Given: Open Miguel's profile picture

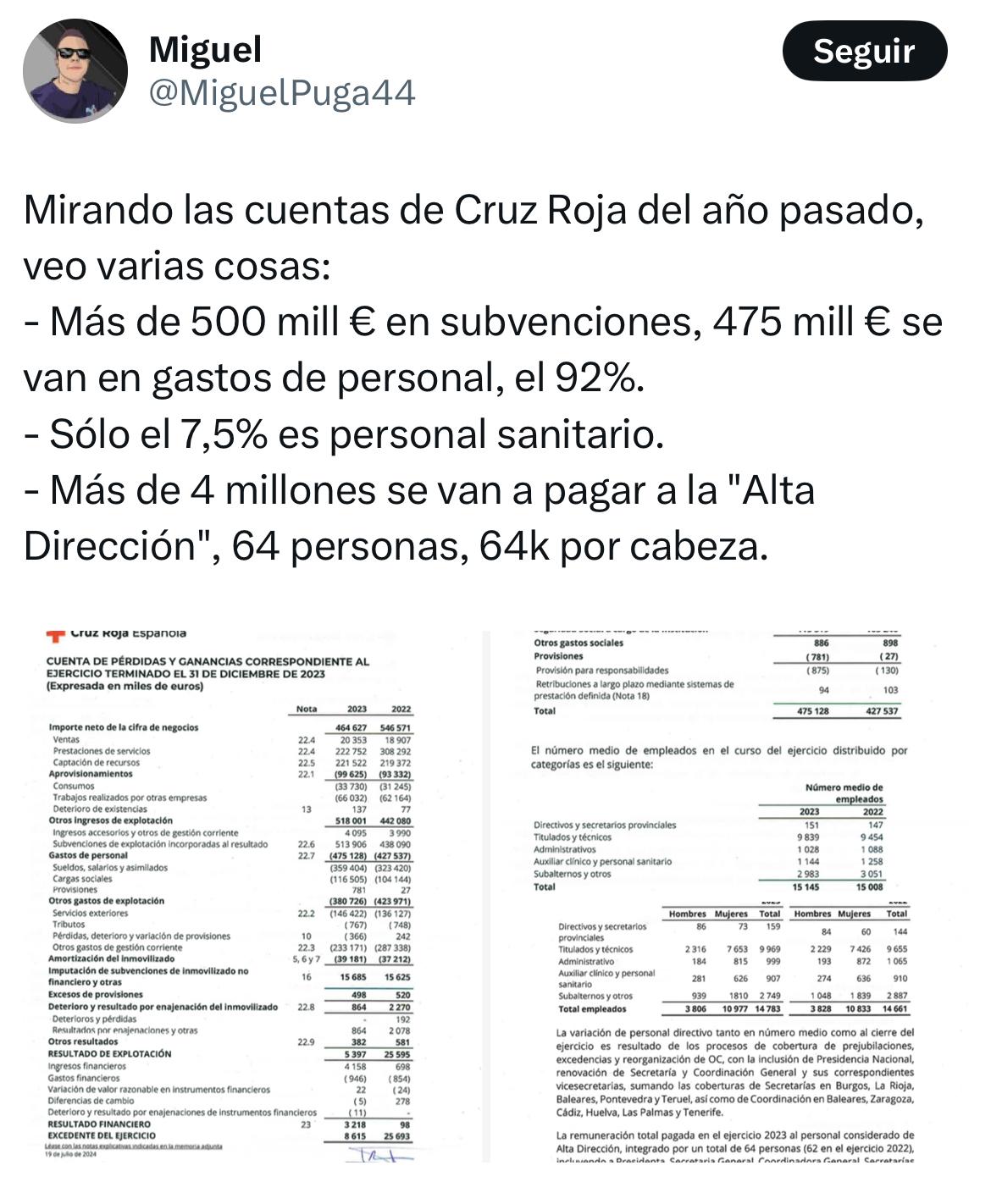Looking at the screenshot, I should (75, 71).
